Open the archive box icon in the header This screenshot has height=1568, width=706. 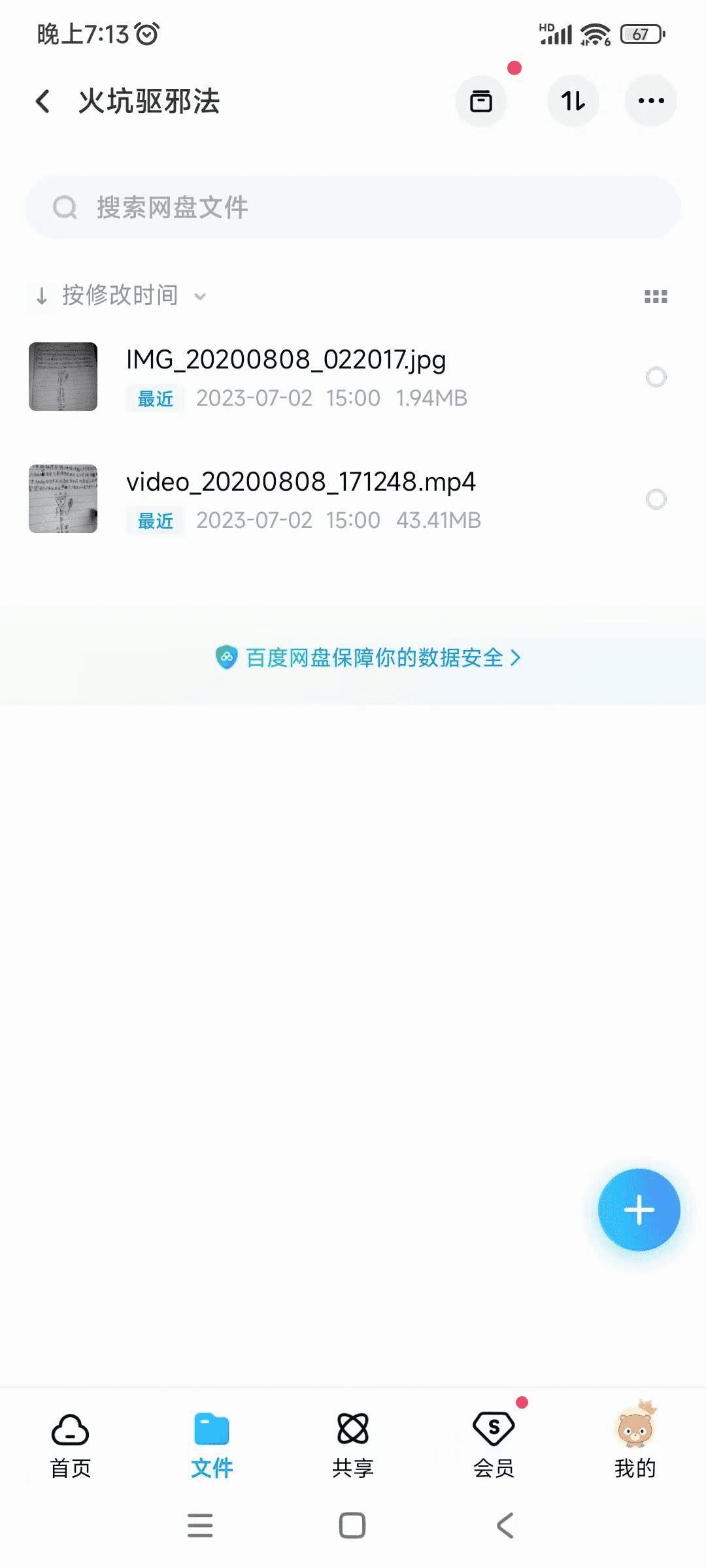pos(481,101)
